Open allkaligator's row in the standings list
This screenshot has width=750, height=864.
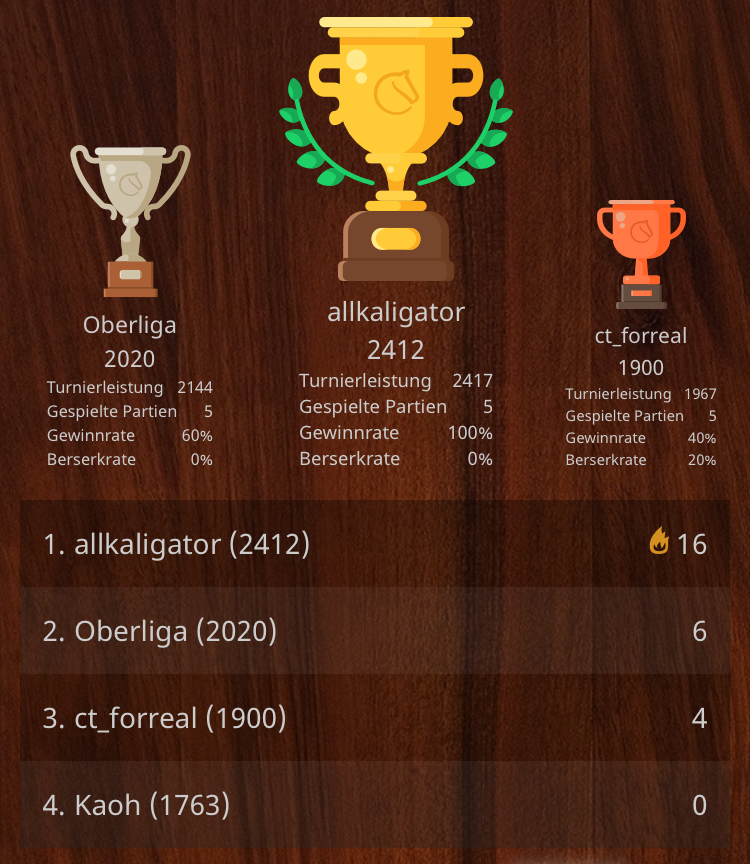point(375,544)
